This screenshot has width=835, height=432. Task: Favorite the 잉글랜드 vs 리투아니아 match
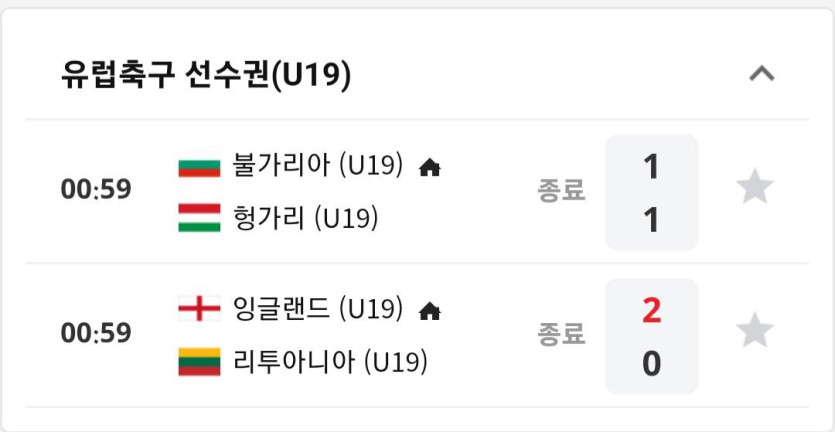coord(755,331)
